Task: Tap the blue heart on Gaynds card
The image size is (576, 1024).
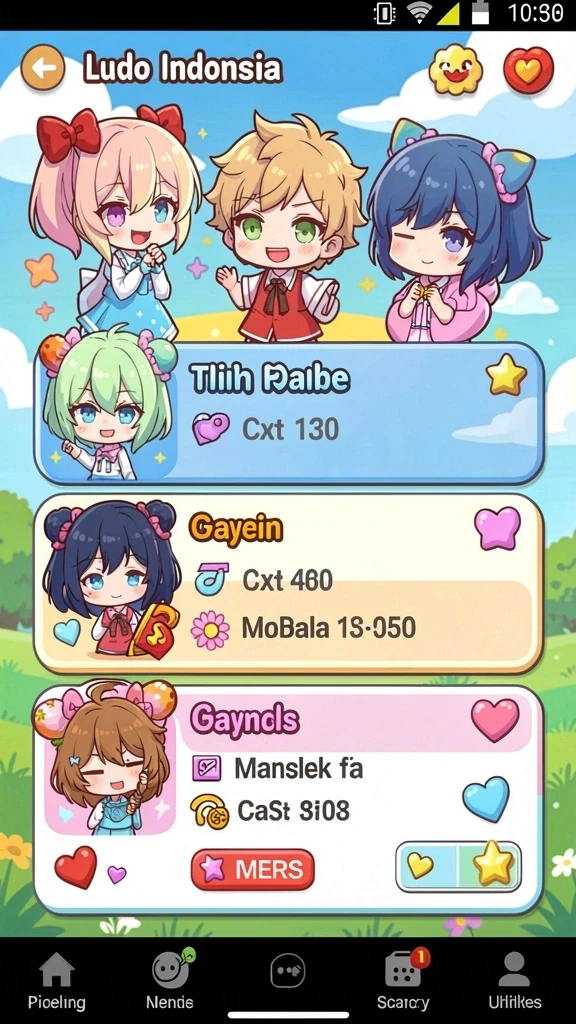Action: point(486,799)
